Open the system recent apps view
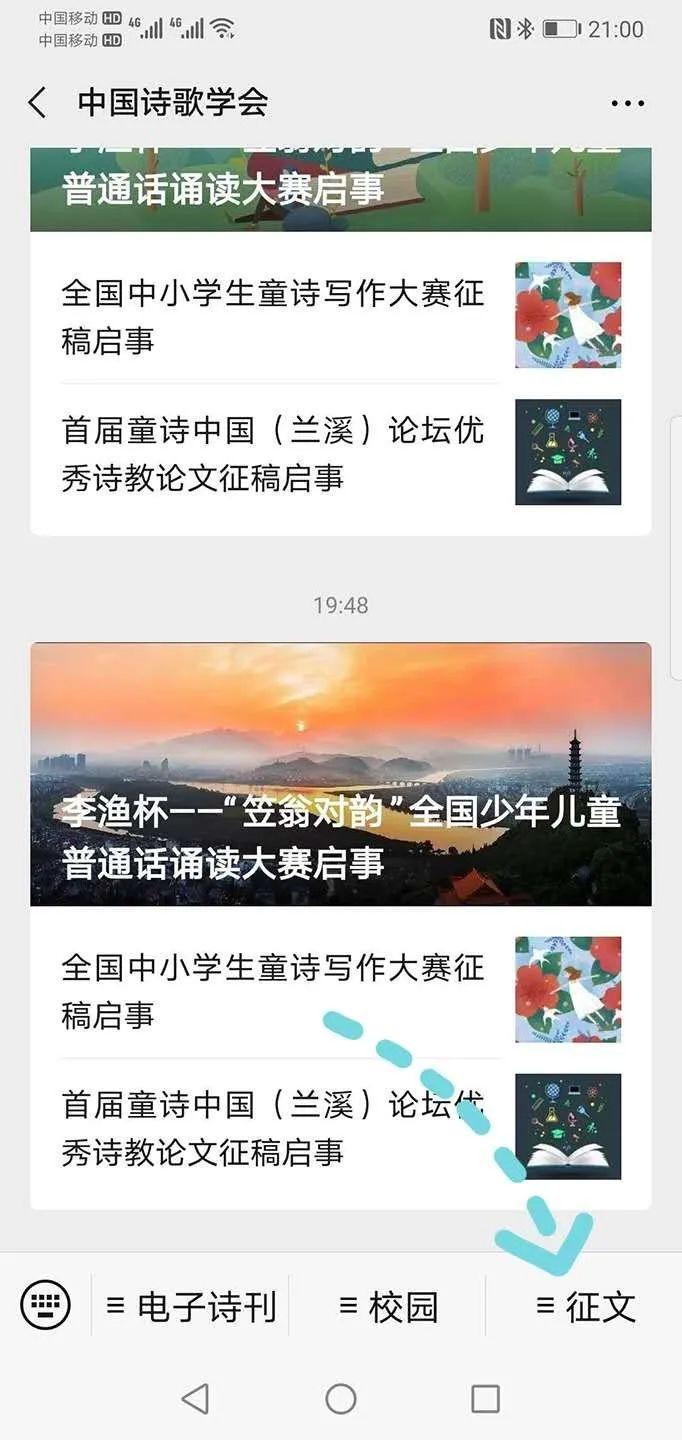The width and height of the screenshot is (682, 1440). [485, 1398]
